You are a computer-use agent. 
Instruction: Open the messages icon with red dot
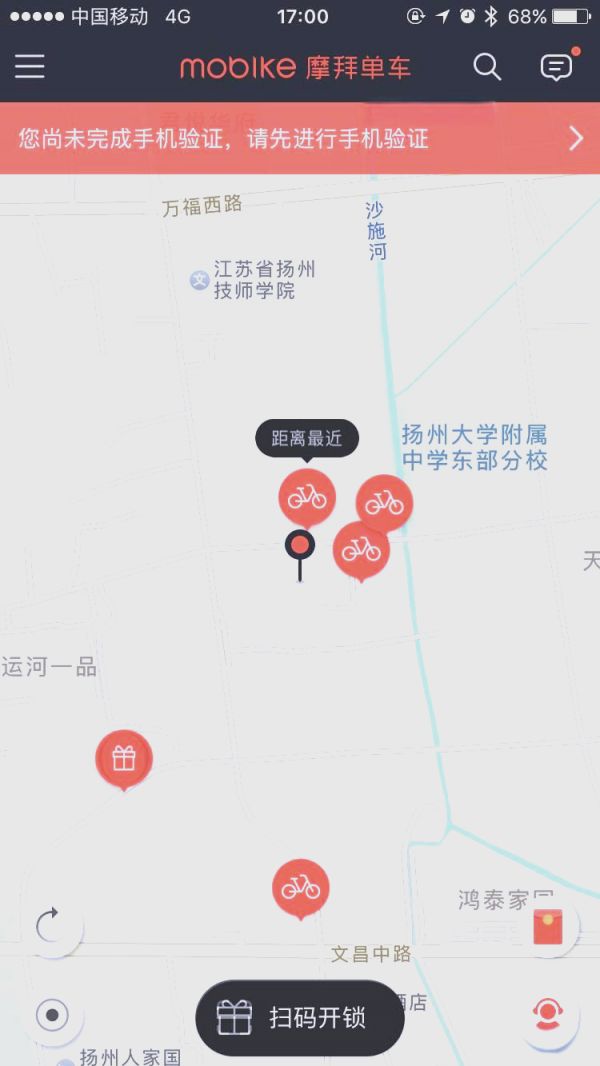556,67
